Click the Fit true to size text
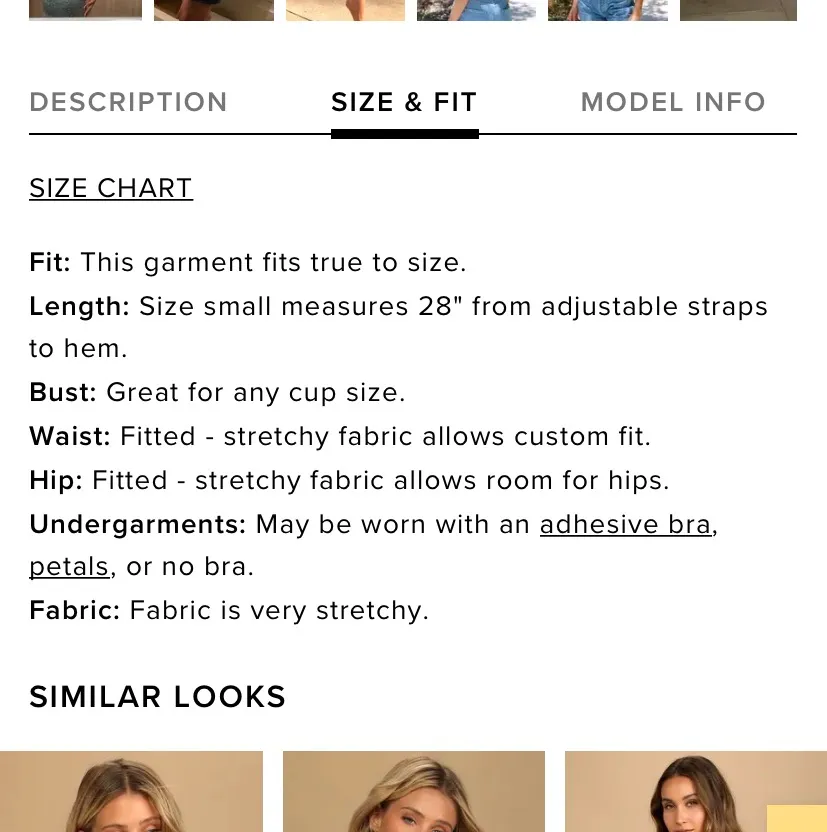The width and height of the screenshot is (827, 832). tap(248, 262)
